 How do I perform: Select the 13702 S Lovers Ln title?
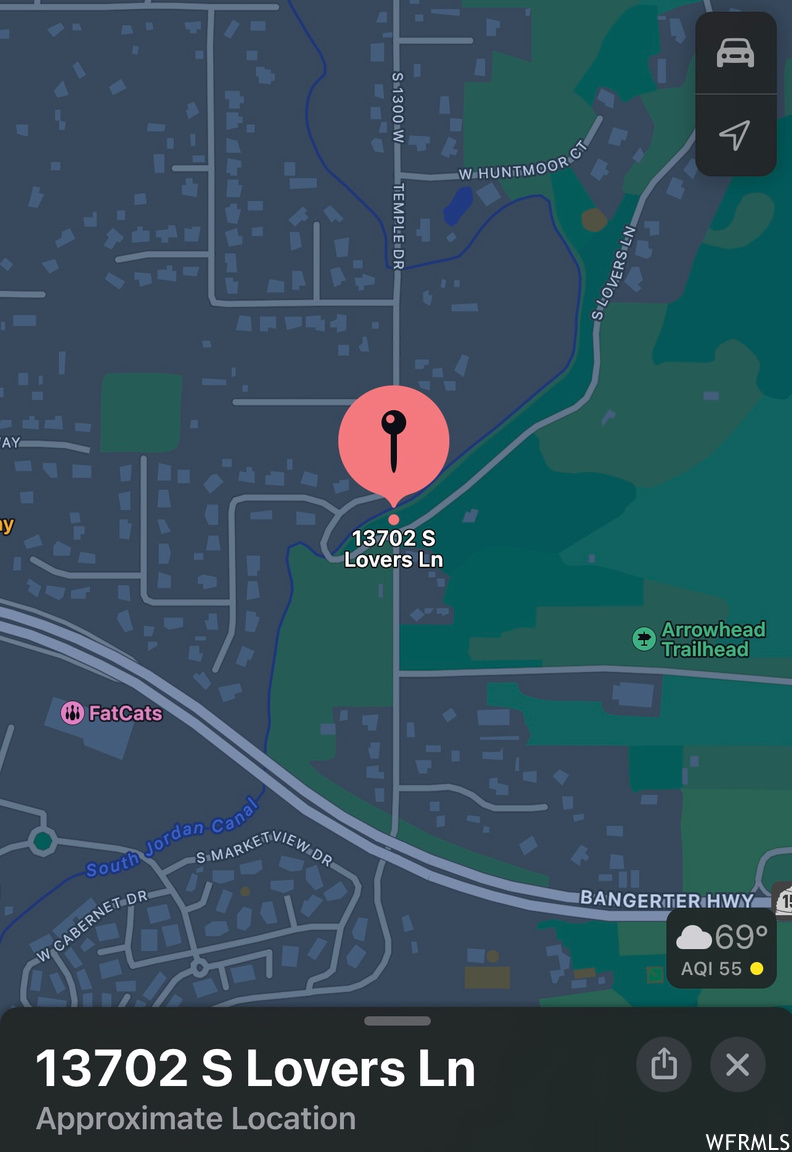(254, 1067)
